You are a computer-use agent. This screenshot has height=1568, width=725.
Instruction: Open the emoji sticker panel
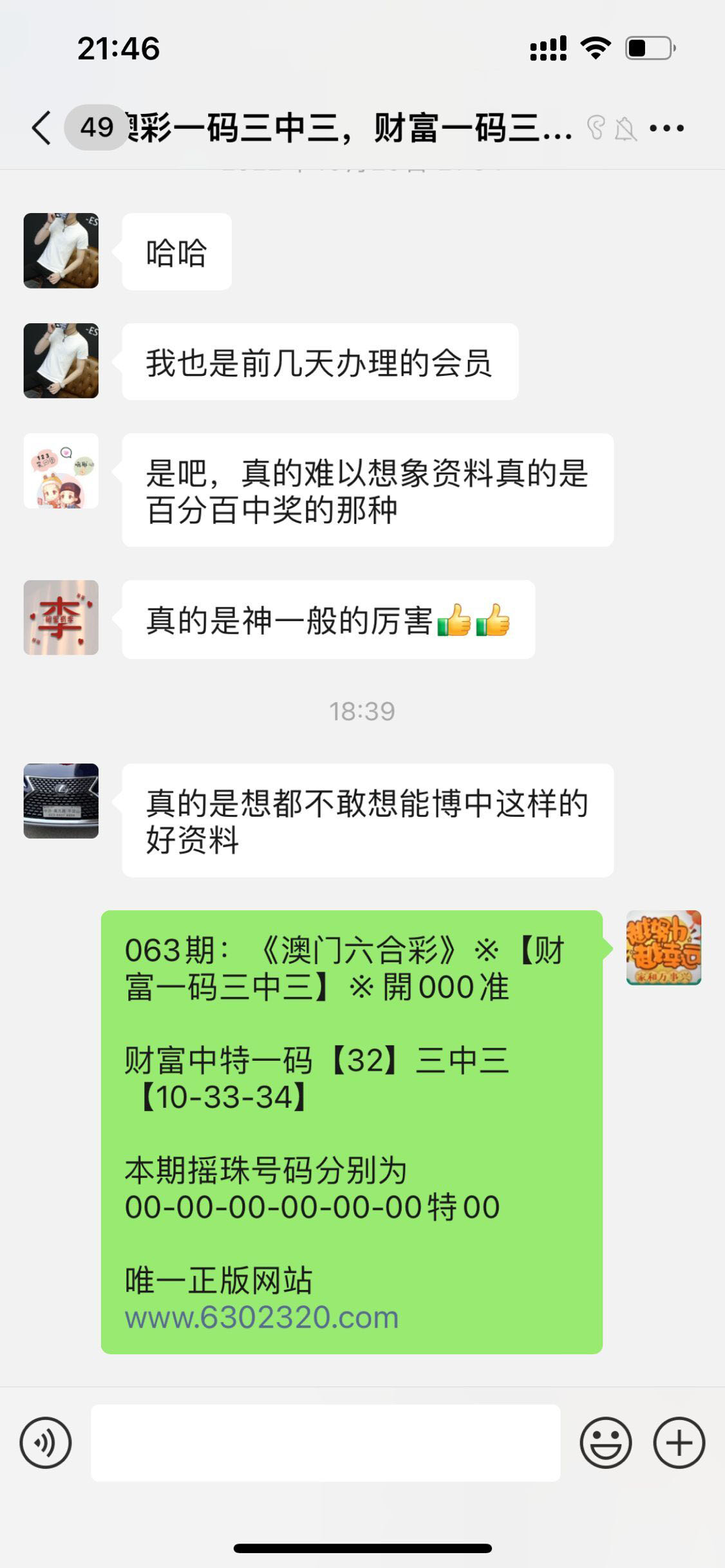605,1442
